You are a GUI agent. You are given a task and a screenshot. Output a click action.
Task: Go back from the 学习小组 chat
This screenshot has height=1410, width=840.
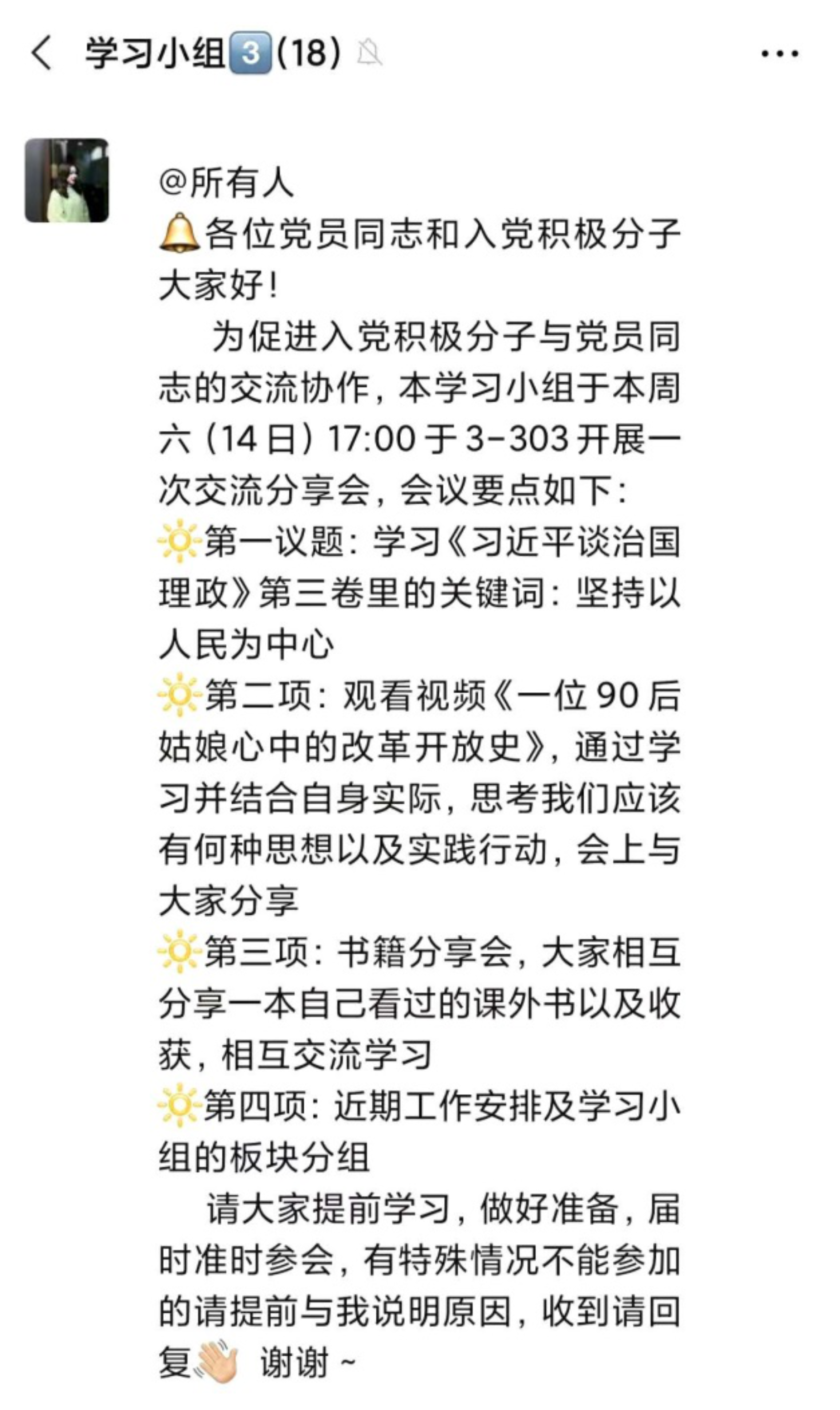(x=42, y=53)
